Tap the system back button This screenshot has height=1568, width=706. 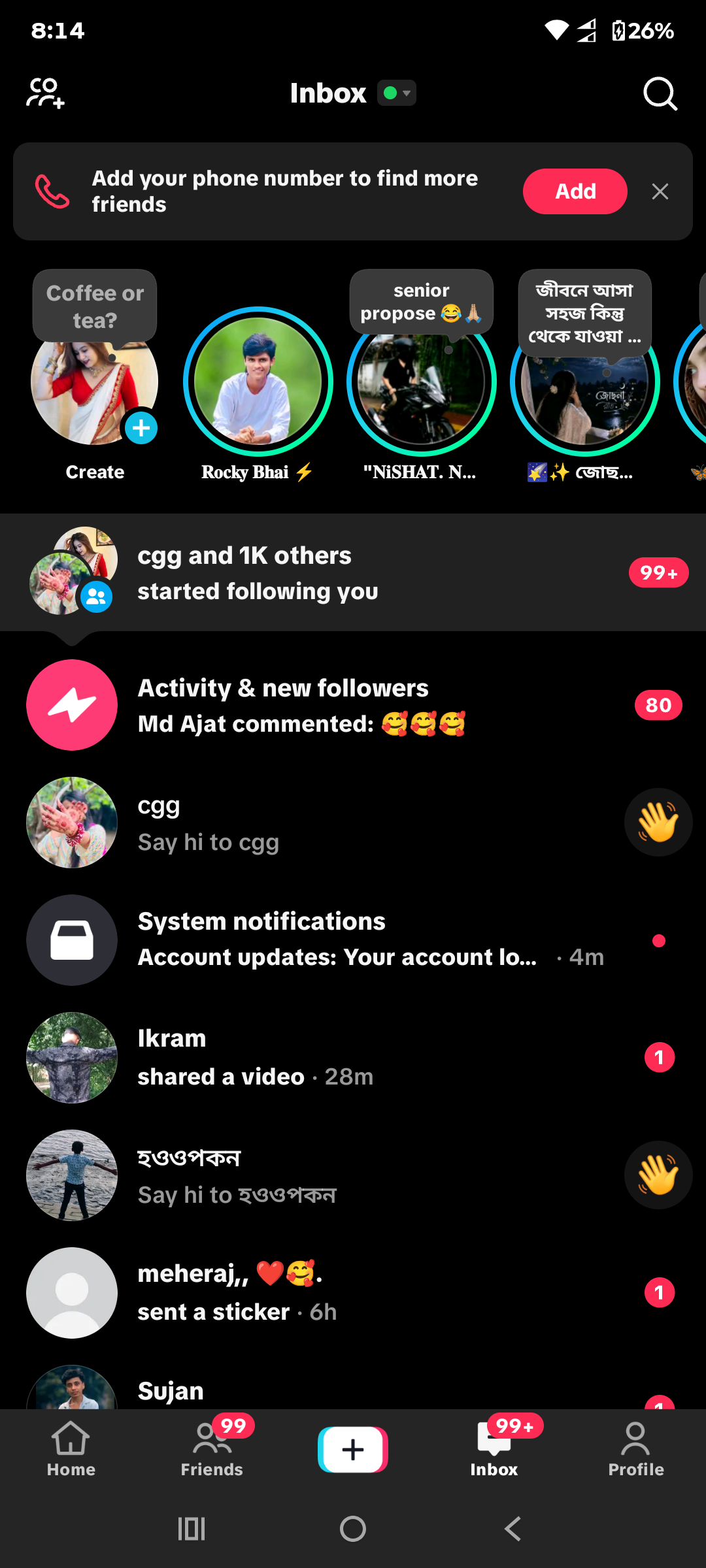(514, 1529)
